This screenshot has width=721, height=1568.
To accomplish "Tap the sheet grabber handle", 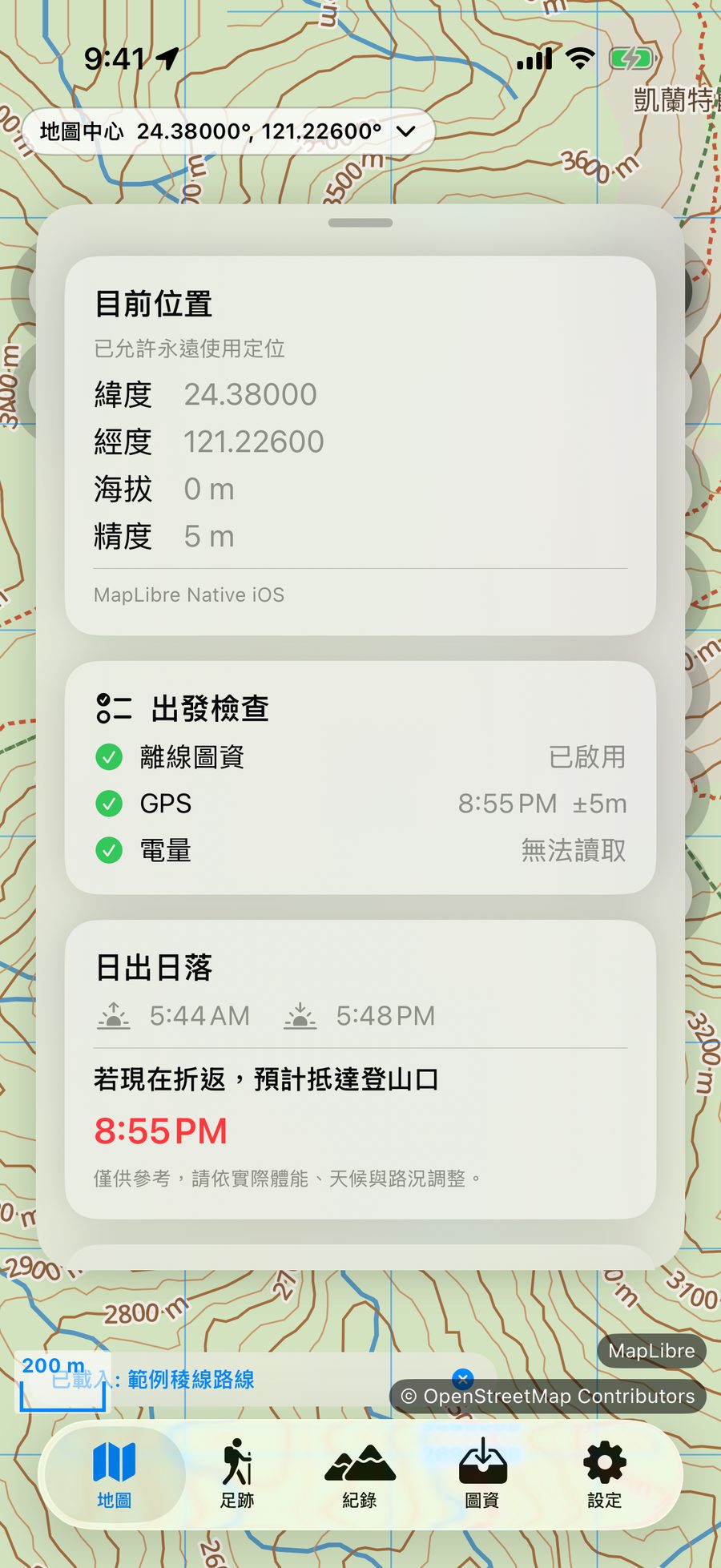I will tap(360, 223).
